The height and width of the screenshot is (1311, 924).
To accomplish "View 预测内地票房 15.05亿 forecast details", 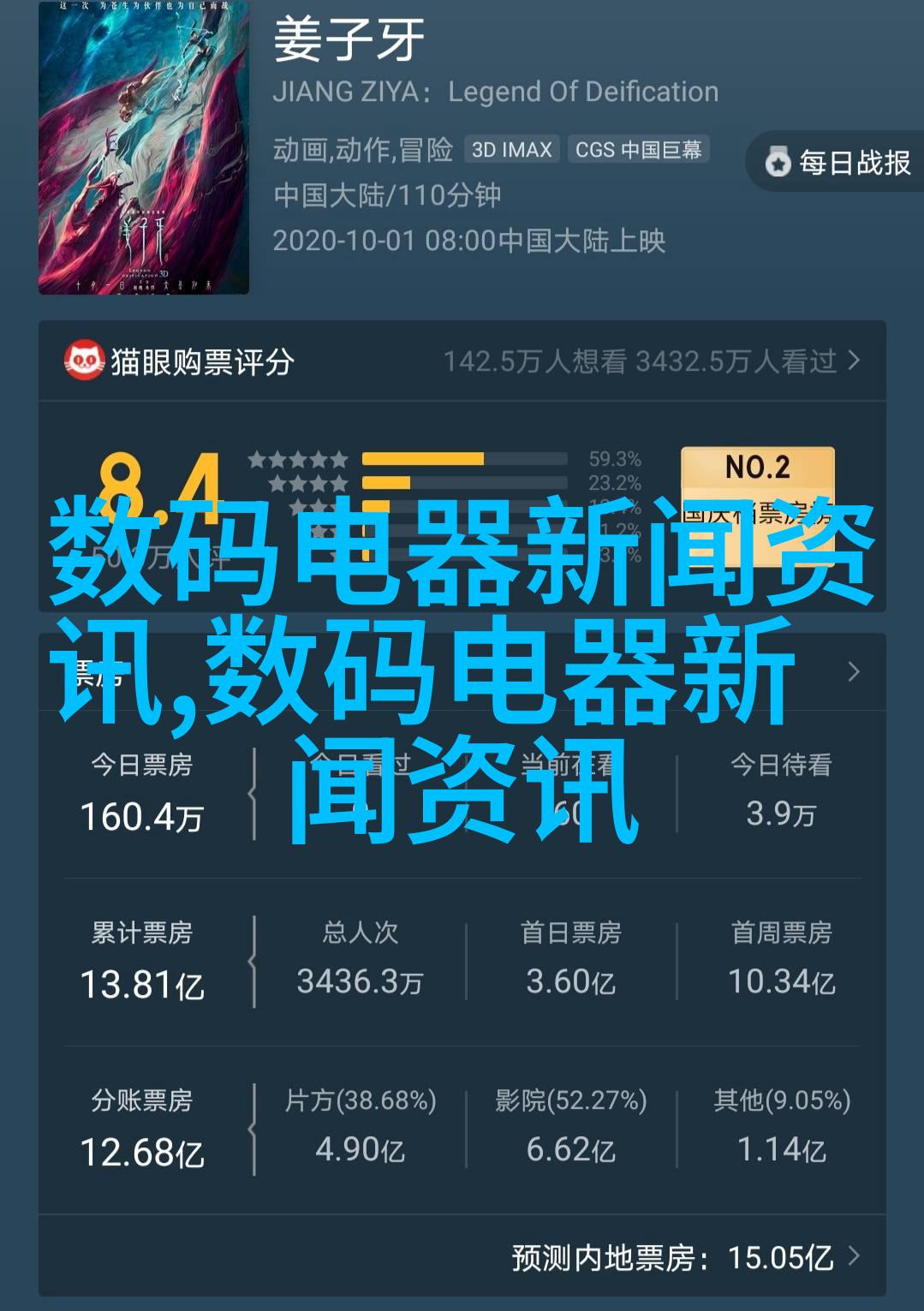I will click(x=685, y=1257).
